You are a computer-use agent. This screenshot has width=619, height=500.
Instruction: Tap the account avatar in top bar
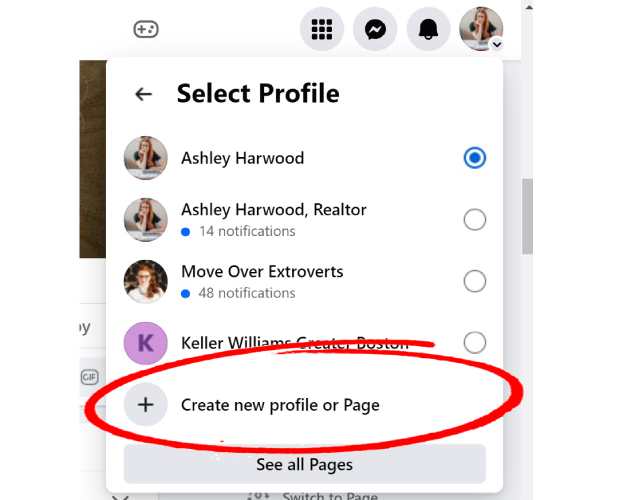tap(480, 29)
